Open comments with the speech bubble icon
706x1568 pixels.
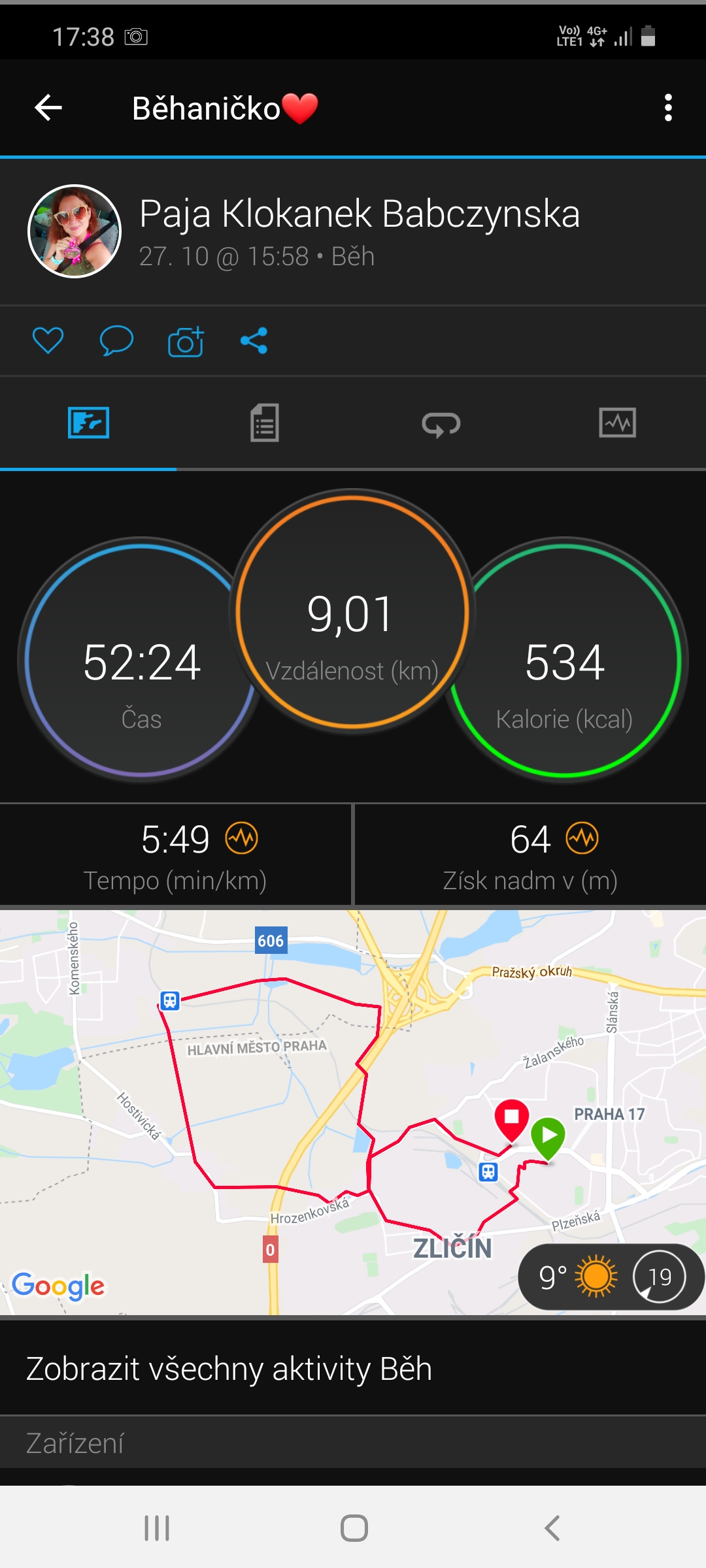(116, 340)
